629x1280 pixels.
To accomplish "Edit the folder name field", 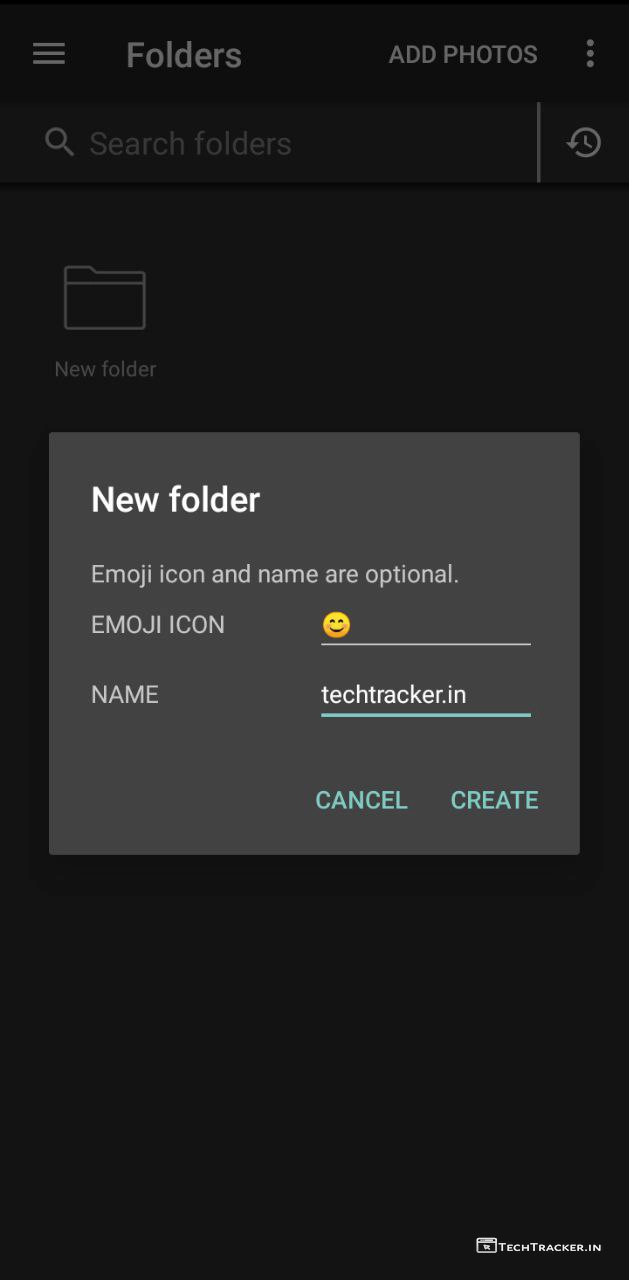I will (x=425, y=694).
